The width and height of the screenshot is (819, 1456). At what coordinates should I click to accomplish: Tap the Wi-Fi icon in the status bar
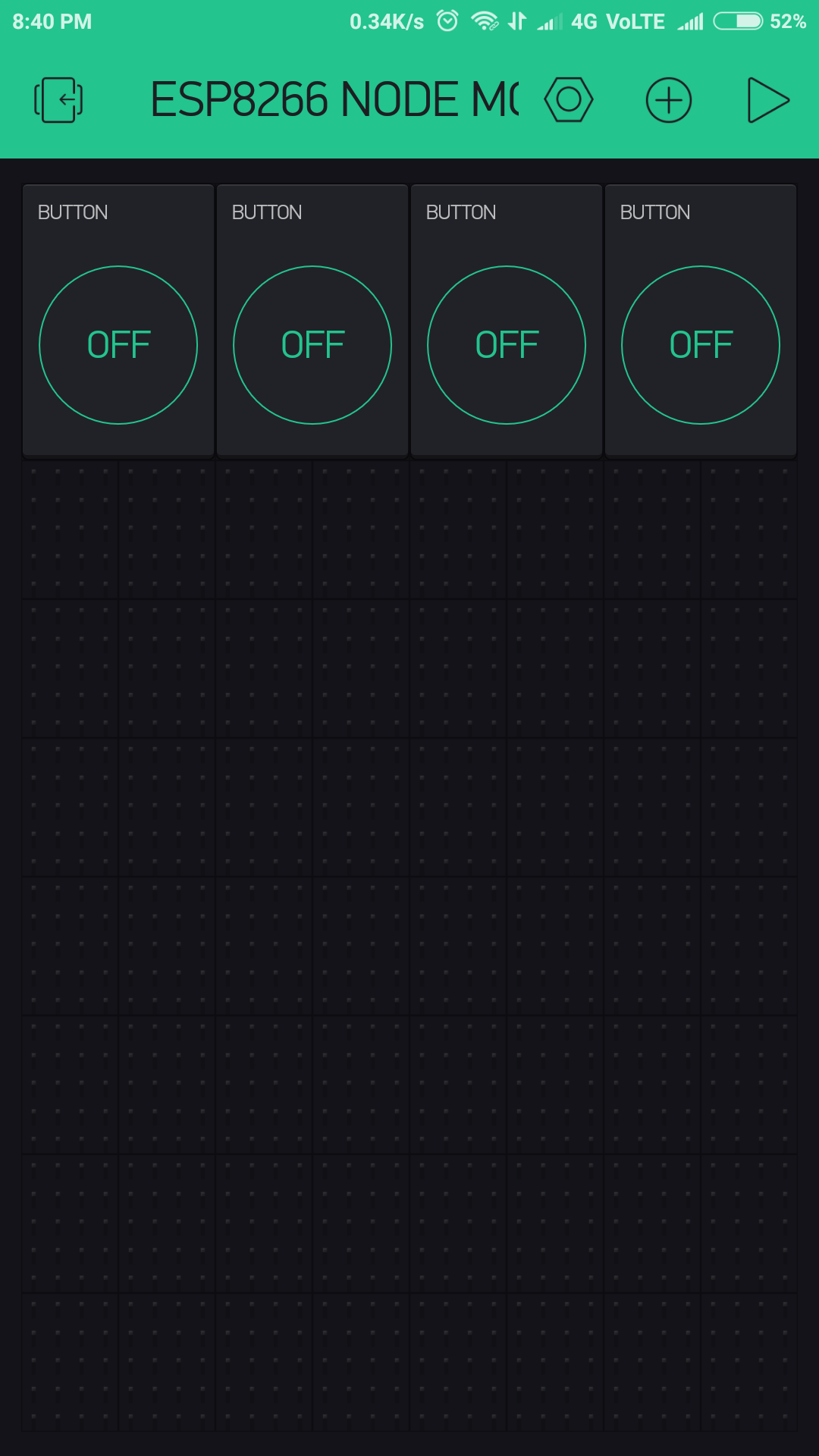coord(485,20)
